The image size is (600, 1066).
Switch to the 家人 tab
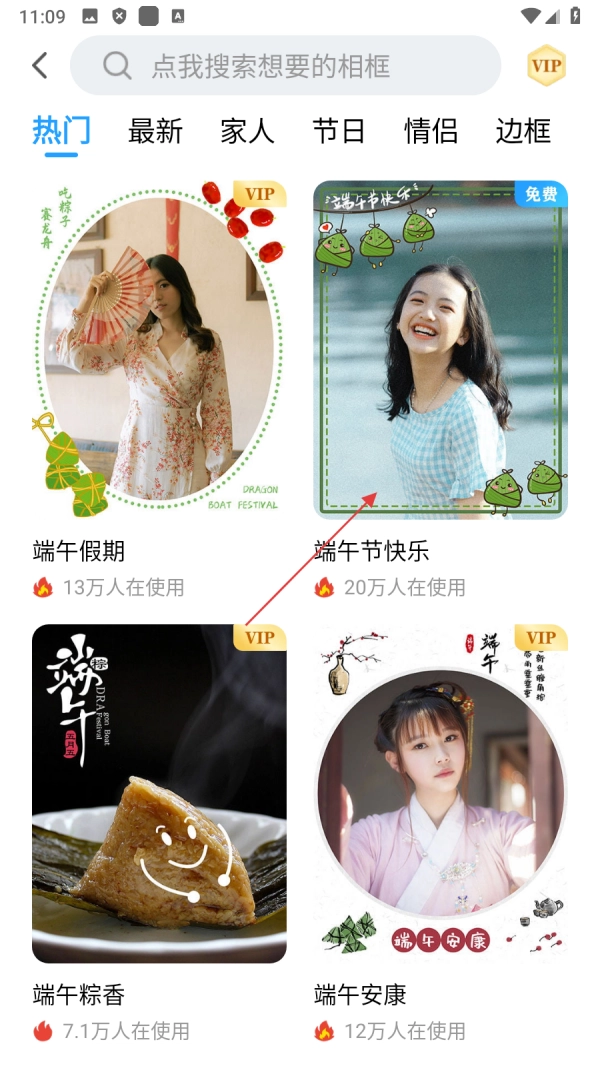tap(247, 131)
